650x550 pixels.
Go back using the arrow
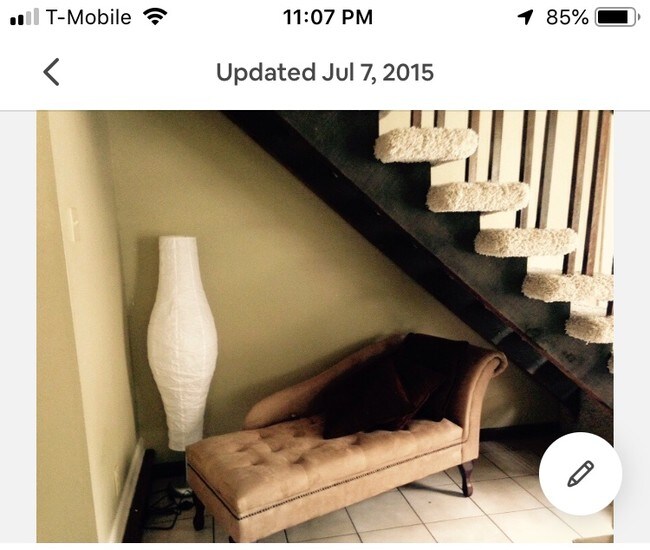click(x=51, y=72)
